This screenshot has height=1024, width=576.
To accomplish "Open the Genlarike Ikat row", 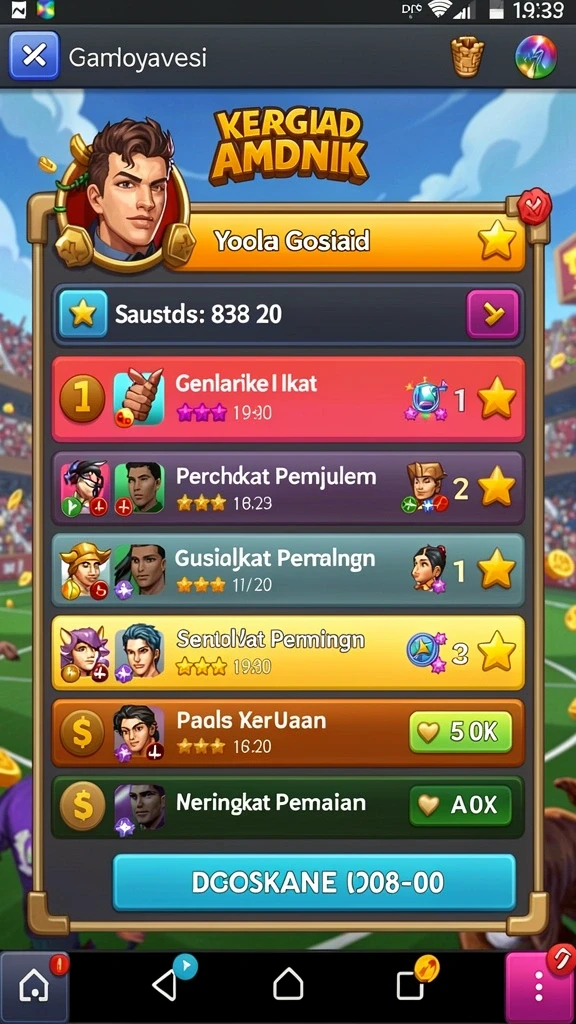I will click(288, 399).
